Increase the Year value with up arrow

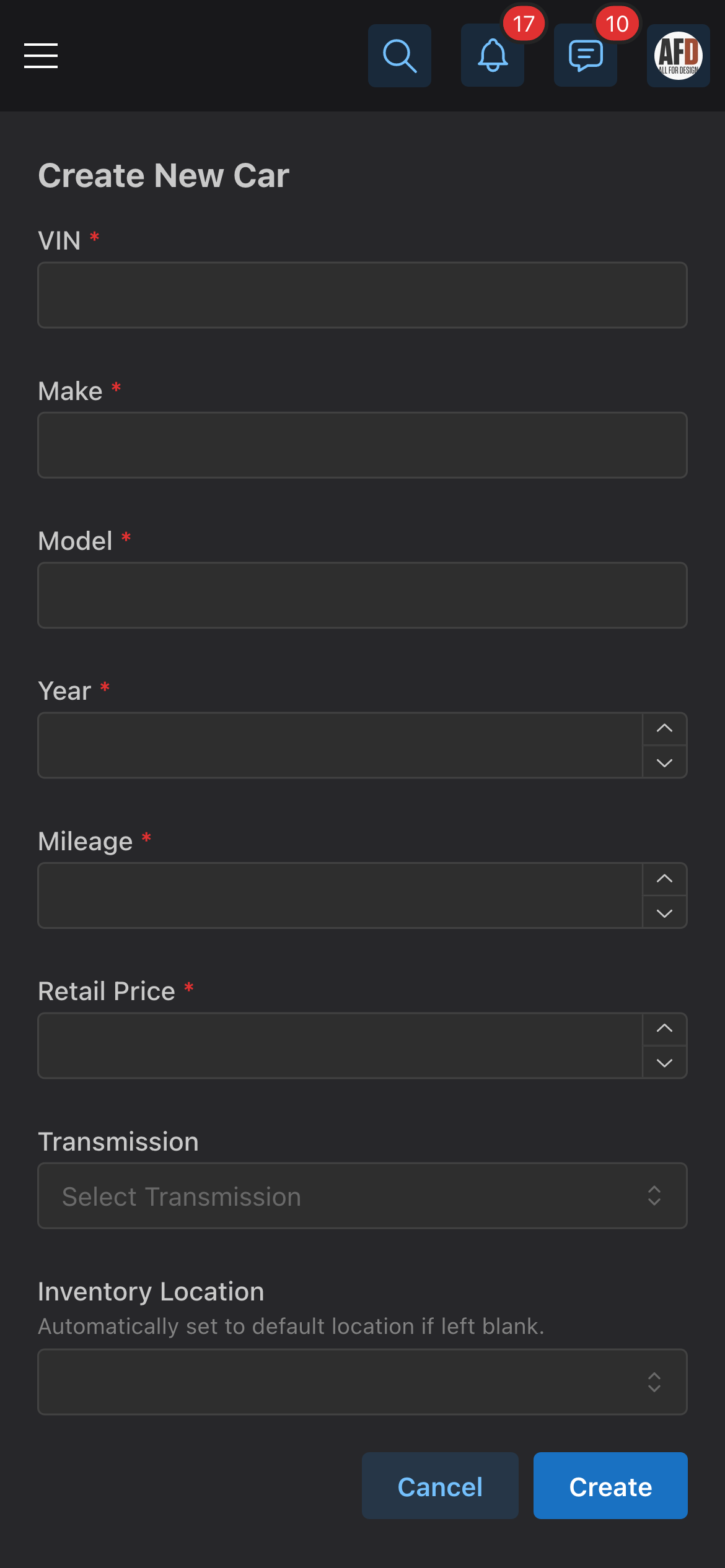665,729
